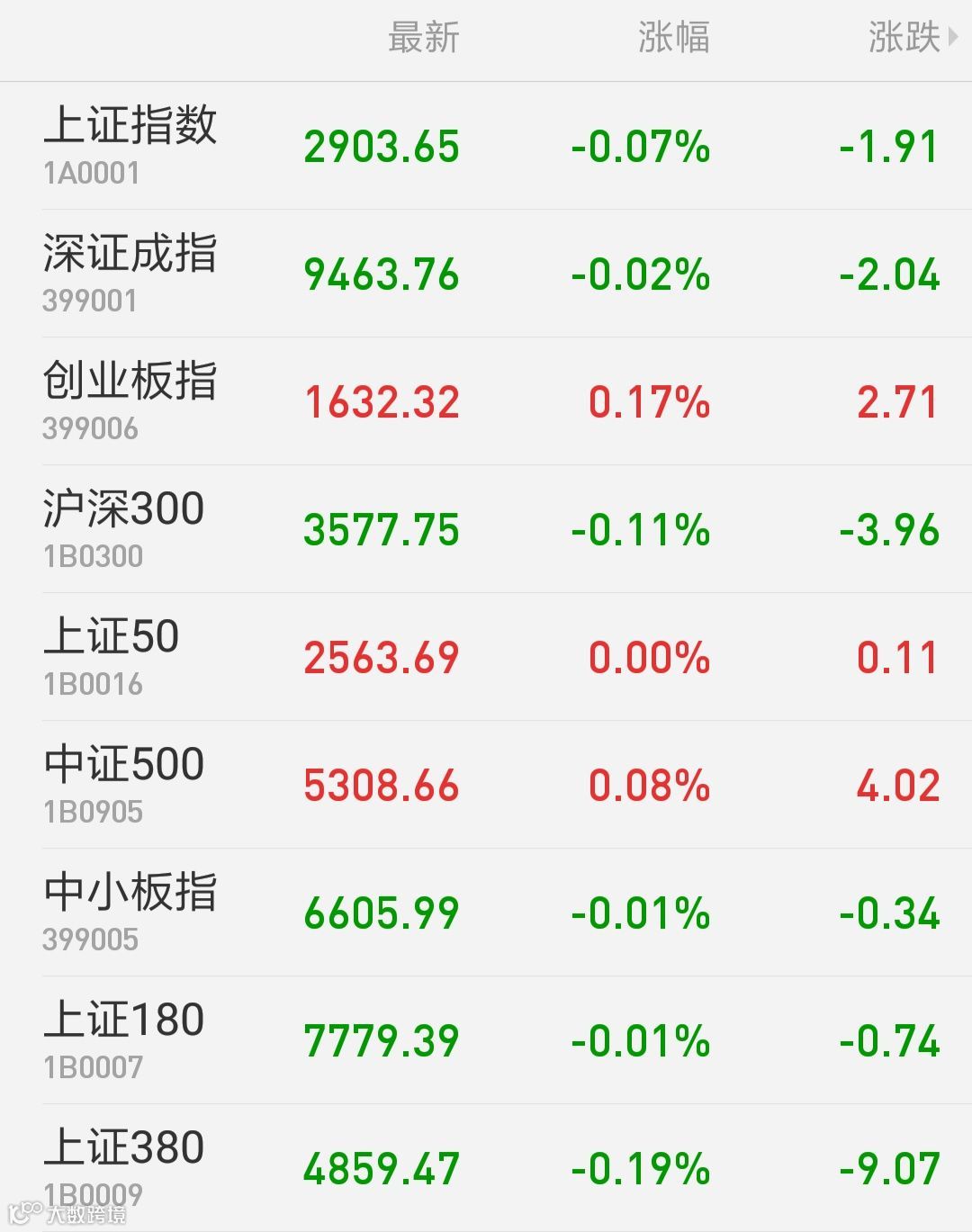The height and width of the screenshot is (1232, 972).
Task: Open the 上证指数 index row
Action: click(x=486, y=146)
